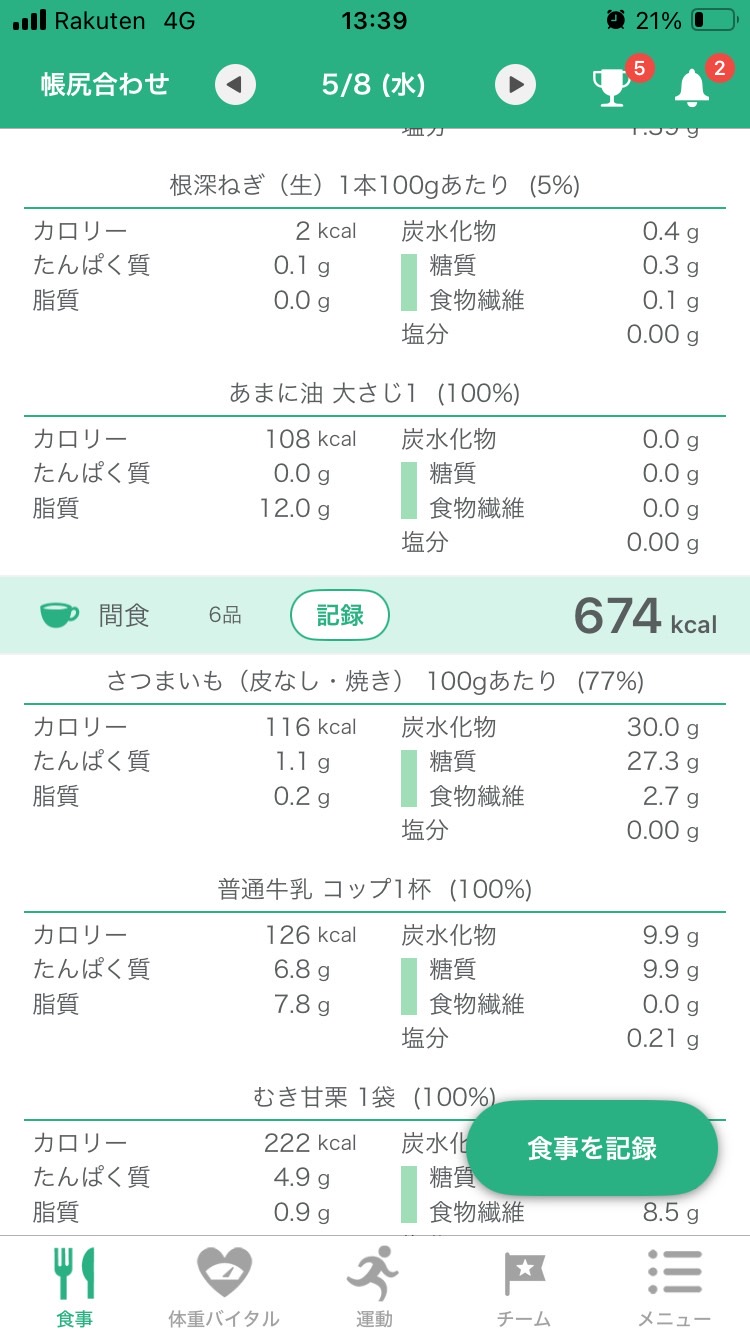The image size is (750, 1334).
Task: Switch to the 体重バイタル tab
Action: point(224,1286)
